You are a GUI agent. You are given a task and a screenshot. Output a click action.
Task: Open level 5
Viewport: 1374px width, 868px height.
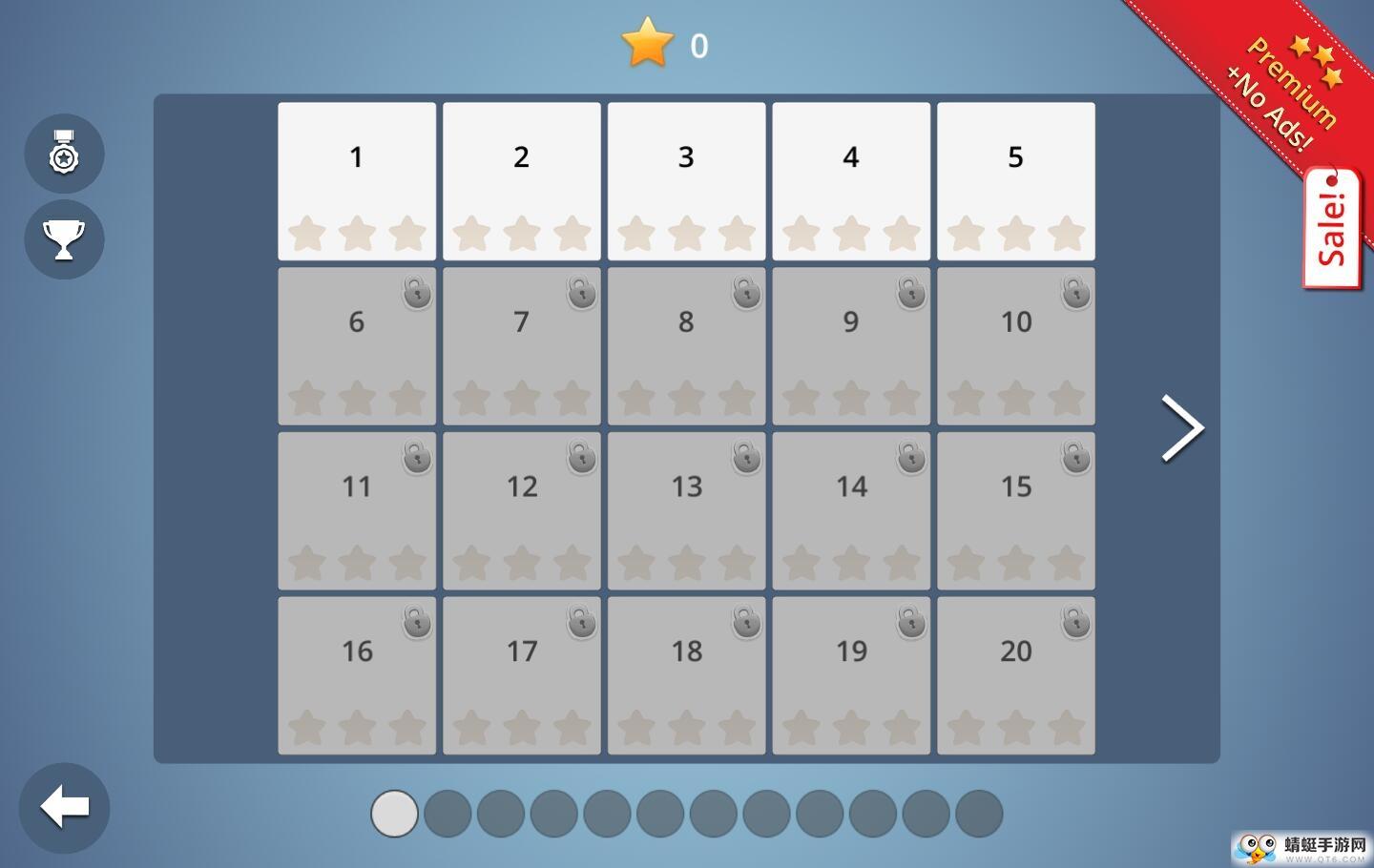click(1016, 181)
